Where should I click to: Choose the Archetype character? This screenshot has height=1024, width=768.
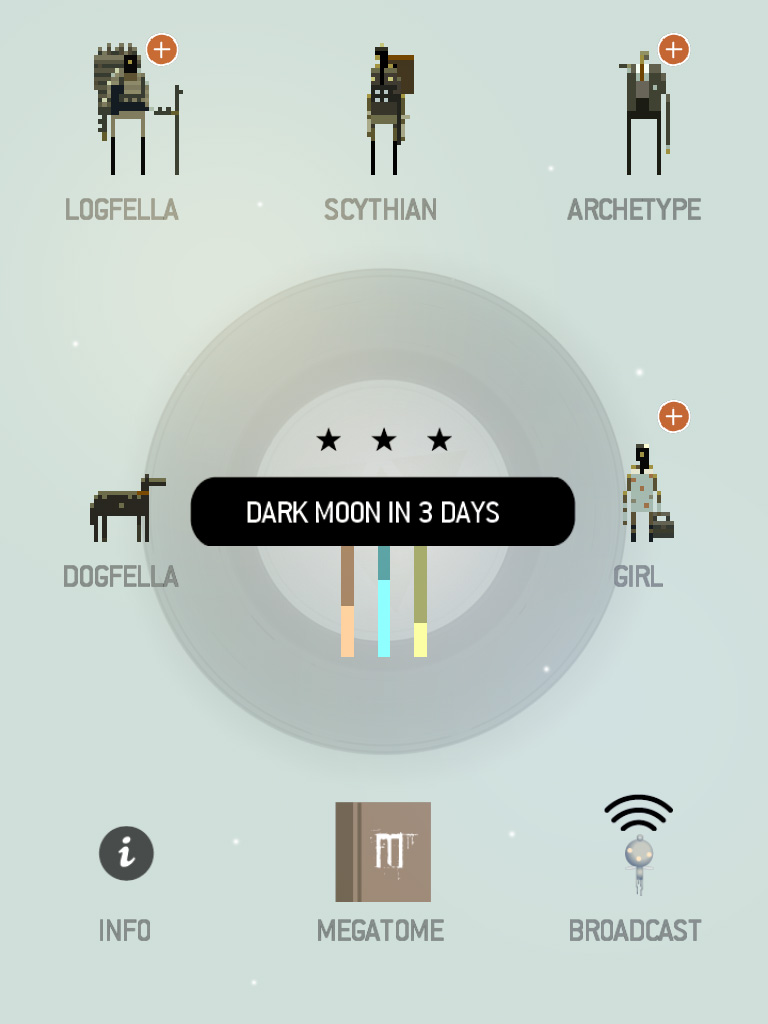coord(645,115)
